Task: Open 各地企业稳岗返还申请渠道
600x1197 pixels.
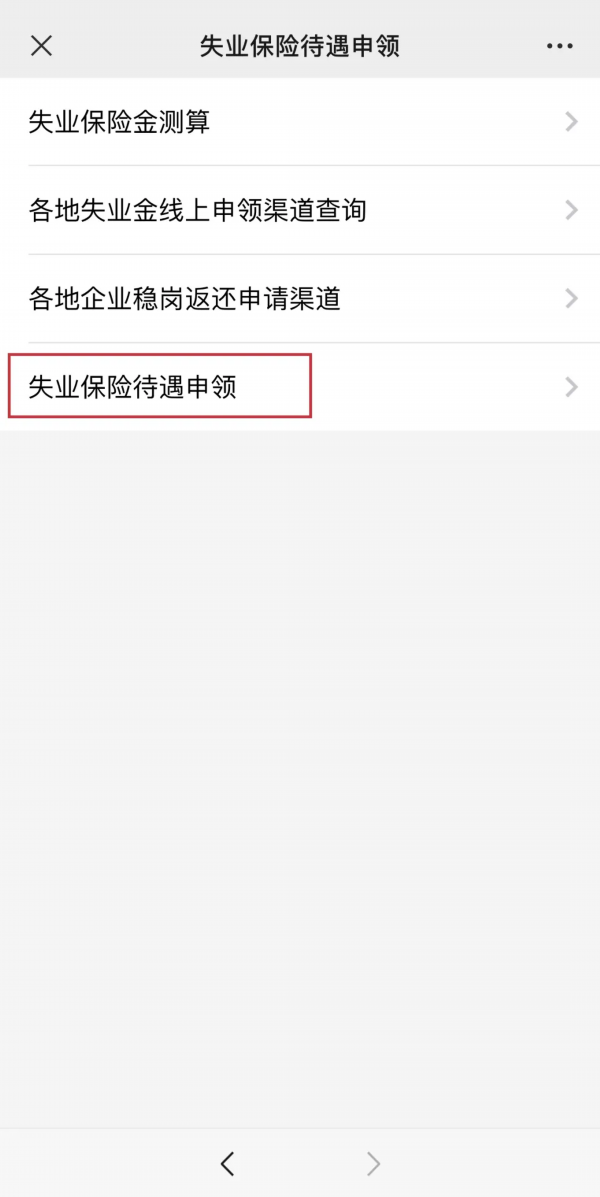Action: [300, 298]
